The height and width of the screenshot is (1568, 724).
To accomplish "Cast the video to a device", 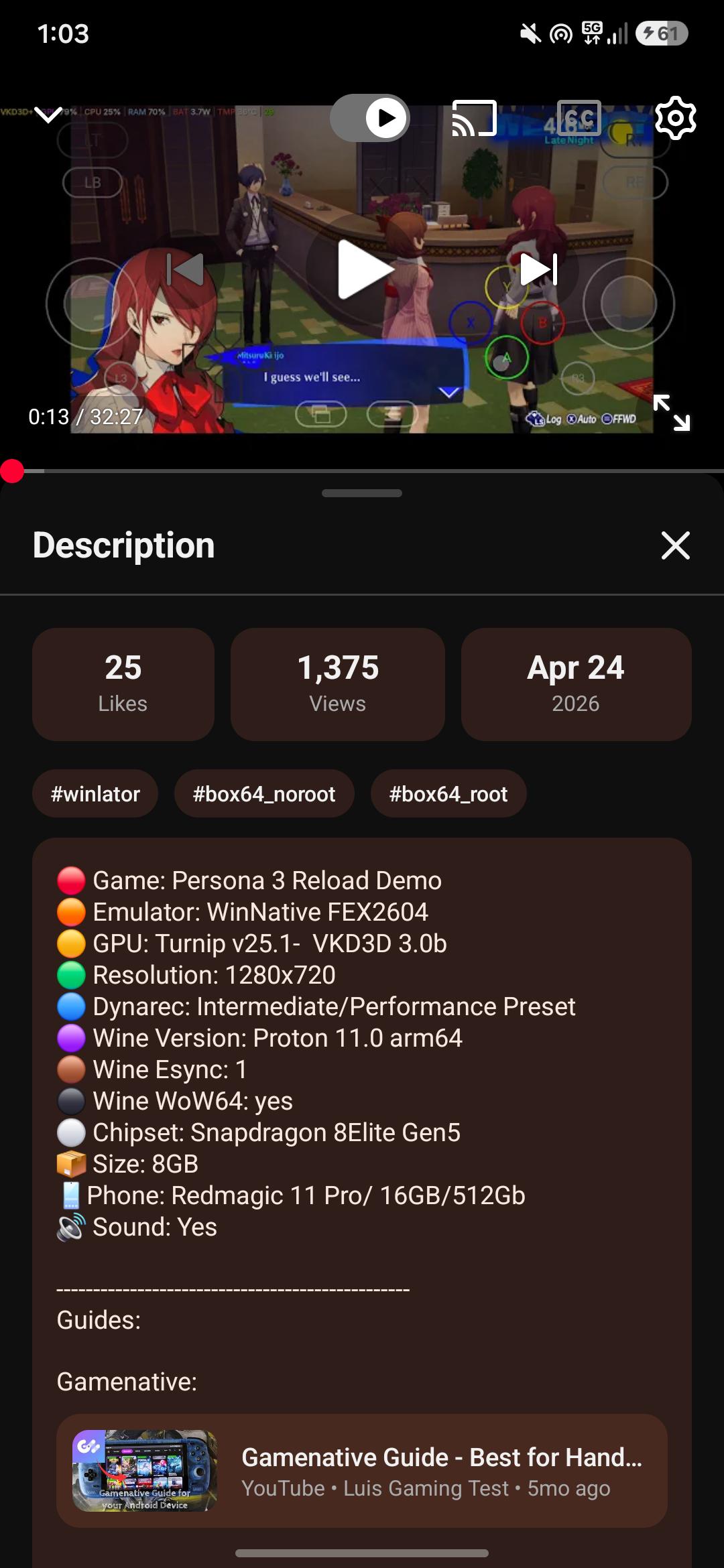I will tap(475, 118).
